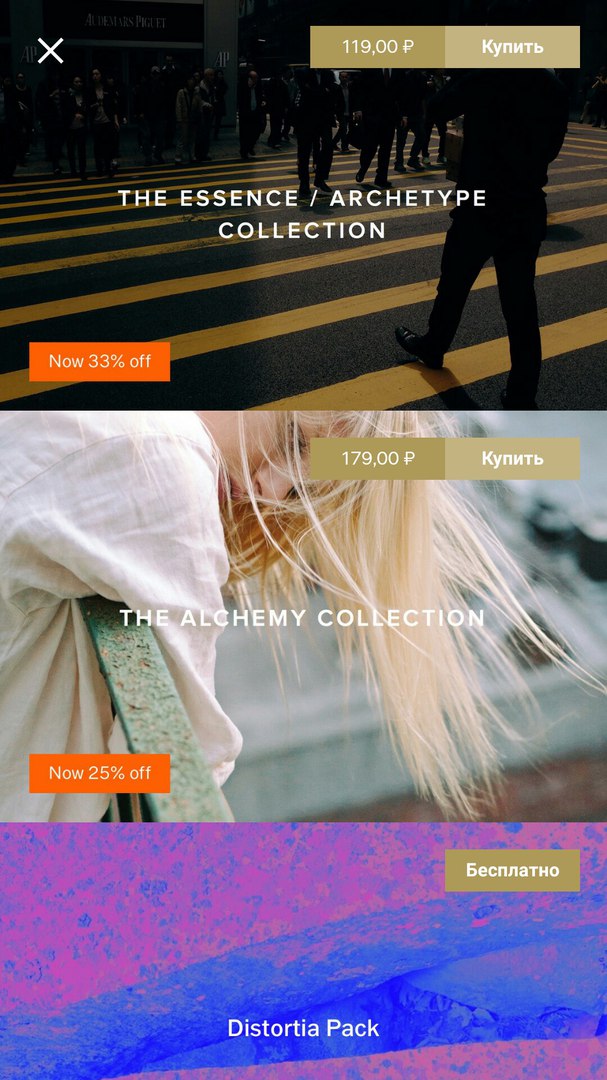Viewport: 607px width, 1080px height.
Task: Open The Alchemy Collection card
Action: [302, 618]
